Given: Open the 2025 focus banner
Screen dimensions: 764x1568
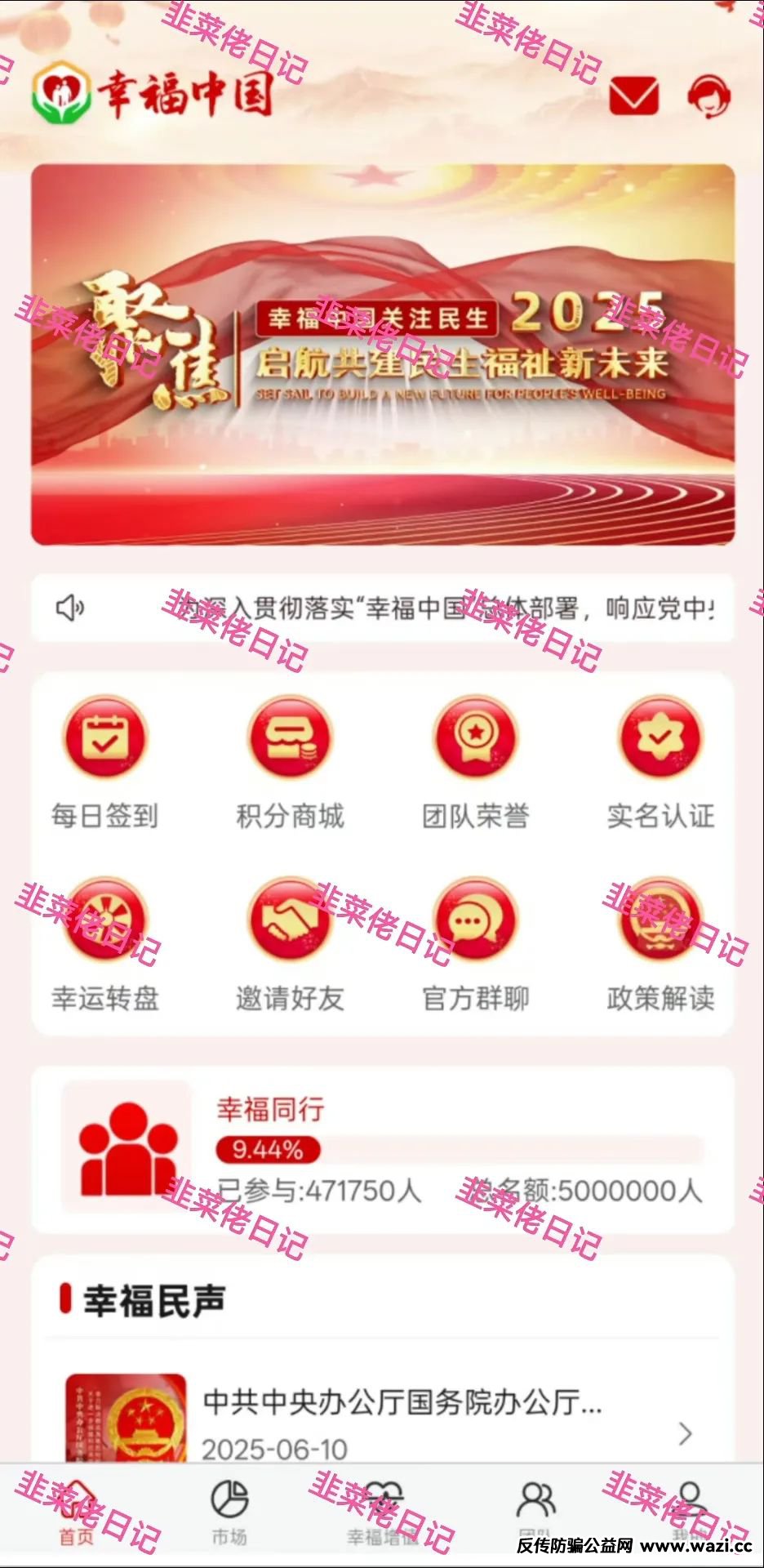Looking at the screenshot, I should click(382, 354).
